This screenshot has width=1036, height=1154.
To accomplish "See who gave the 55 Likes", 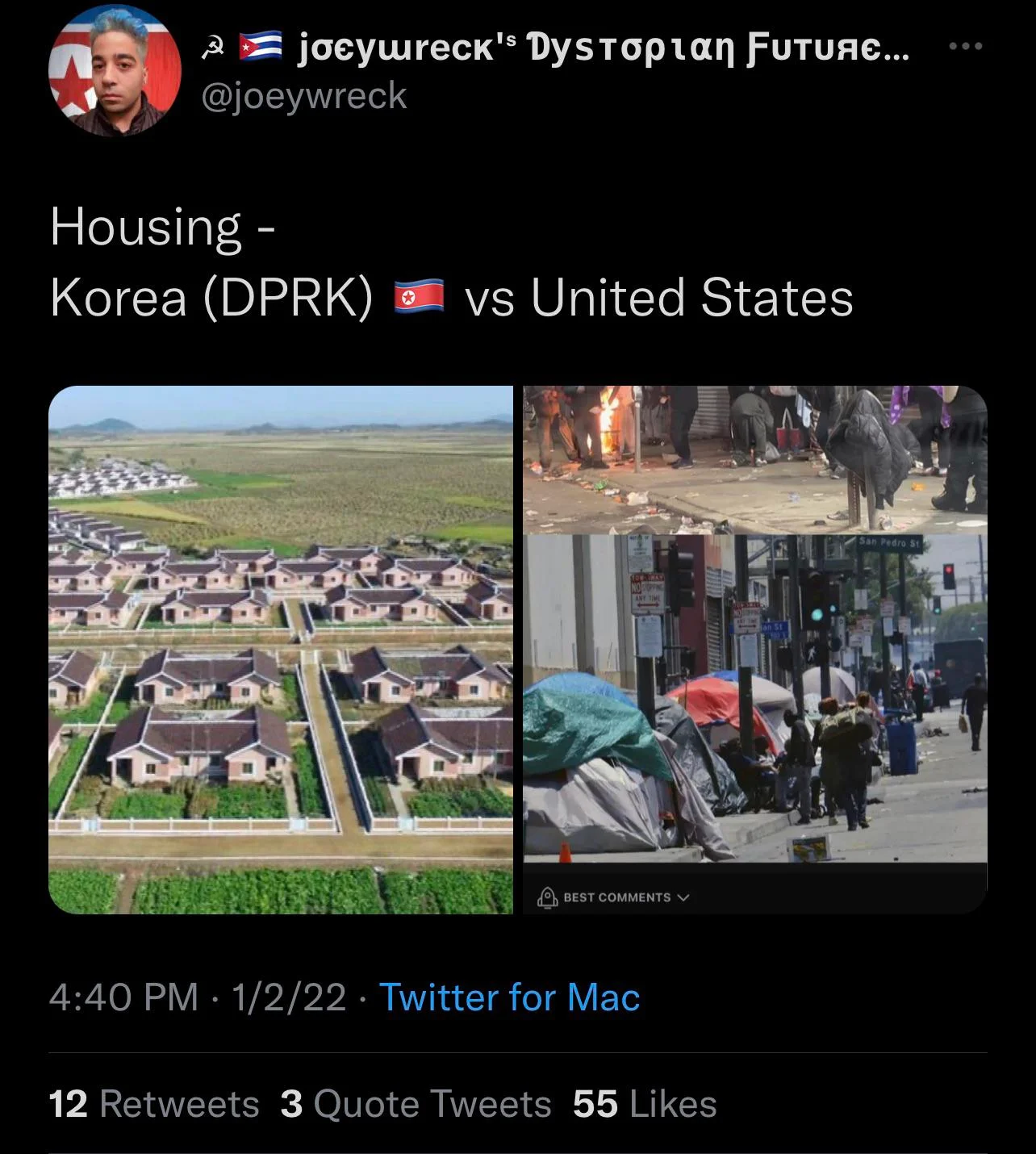I will click(645, 1104).
